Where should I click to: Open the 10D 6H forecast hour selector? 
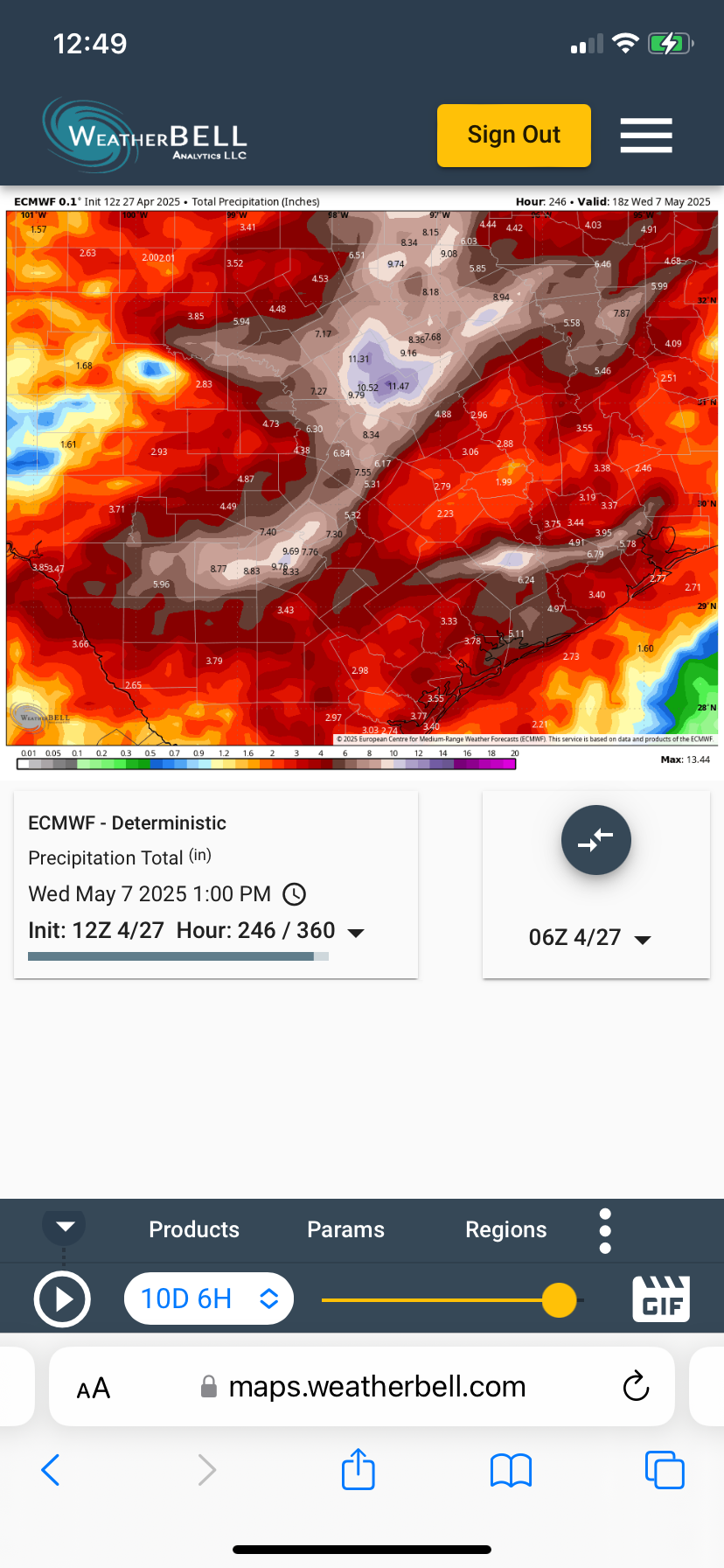click(208, 1298)
